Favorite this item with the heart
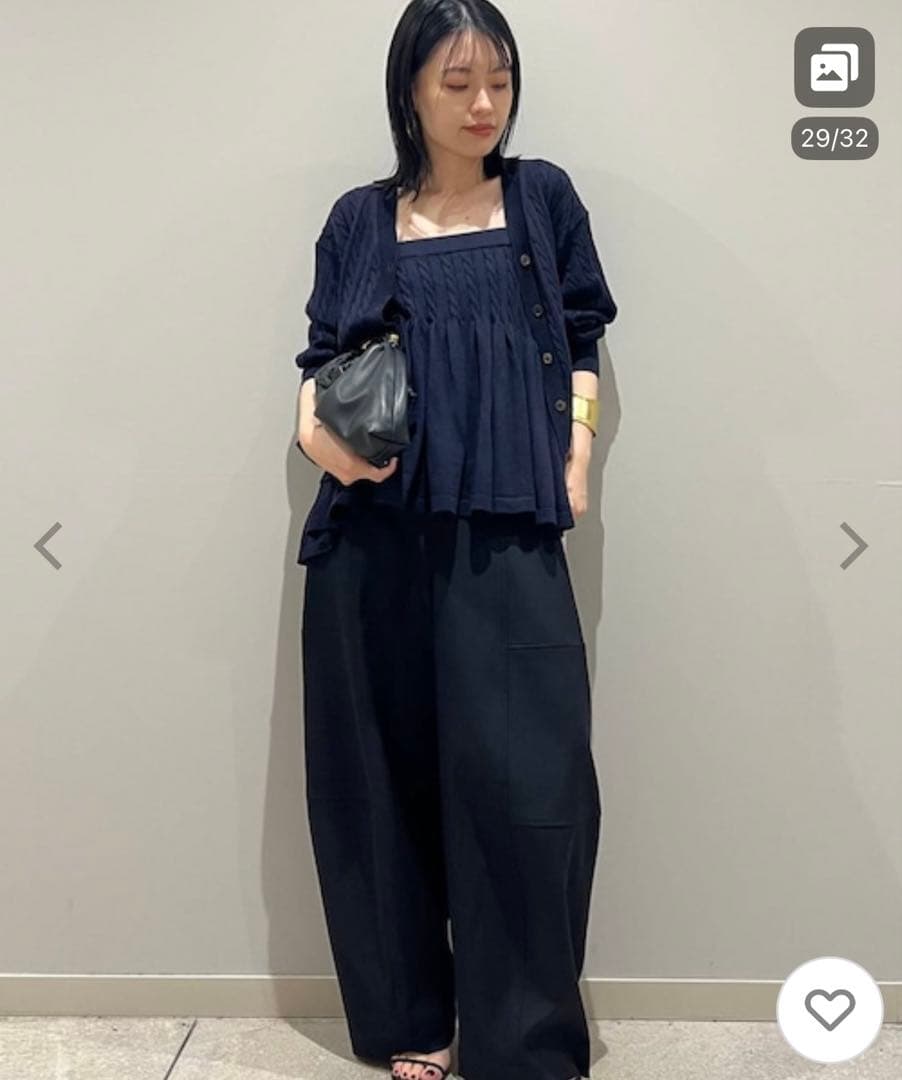Screen dimensions: 902x1080 [x=830, y=1009]
